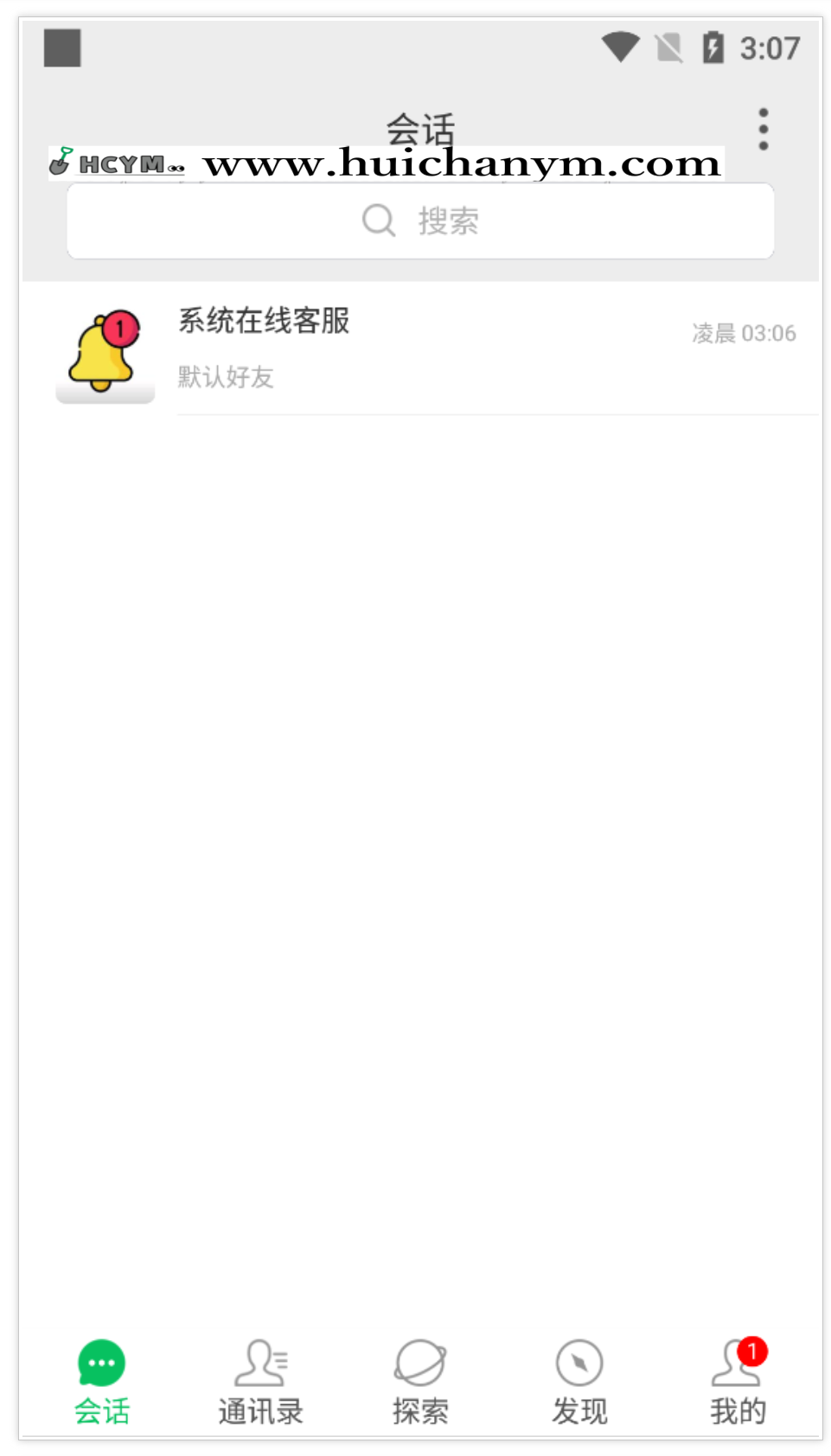Tap the 搜索 search box
Image resolution: width=831 pixels, height=1456 pixels.
coord(420,221)
